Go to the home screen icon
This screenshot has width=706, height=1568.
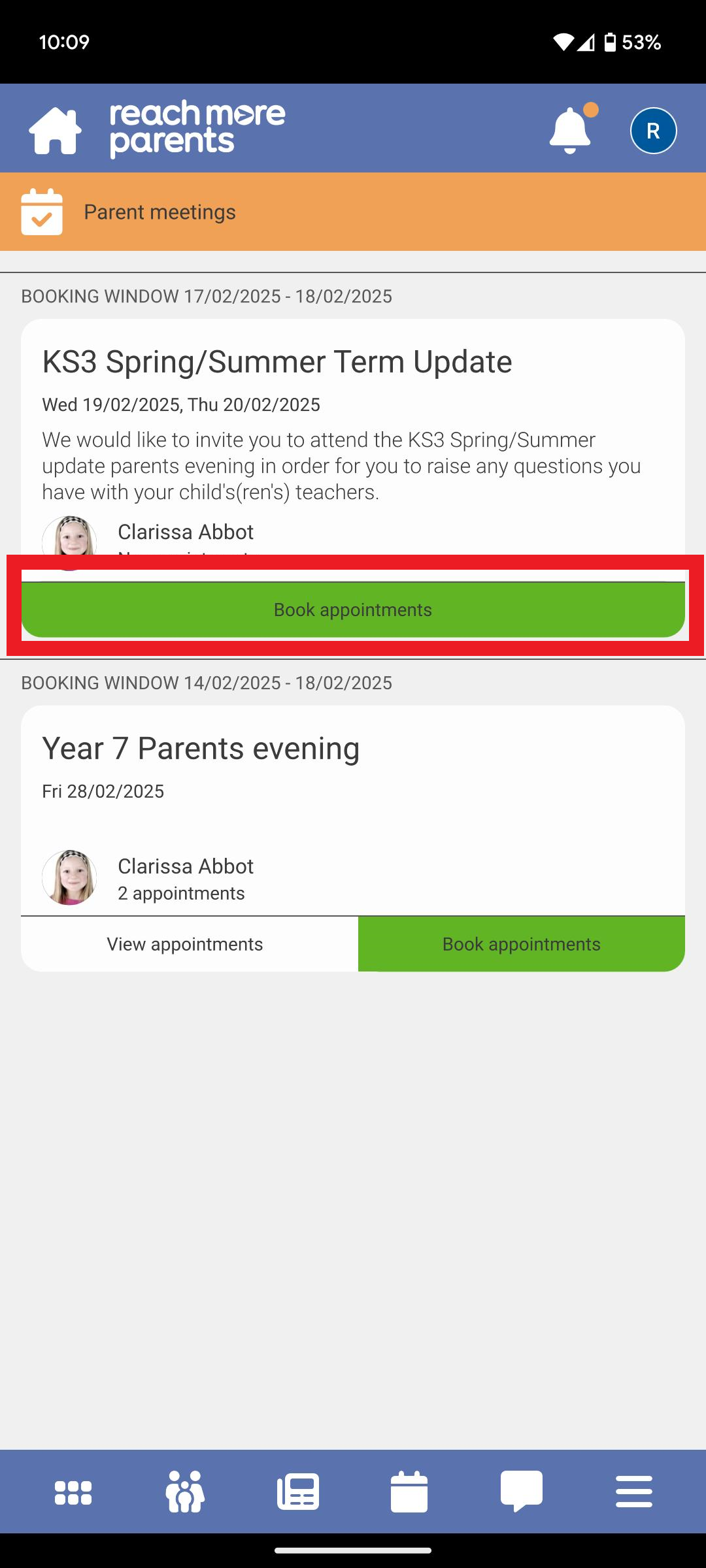[x=55, y=131]
